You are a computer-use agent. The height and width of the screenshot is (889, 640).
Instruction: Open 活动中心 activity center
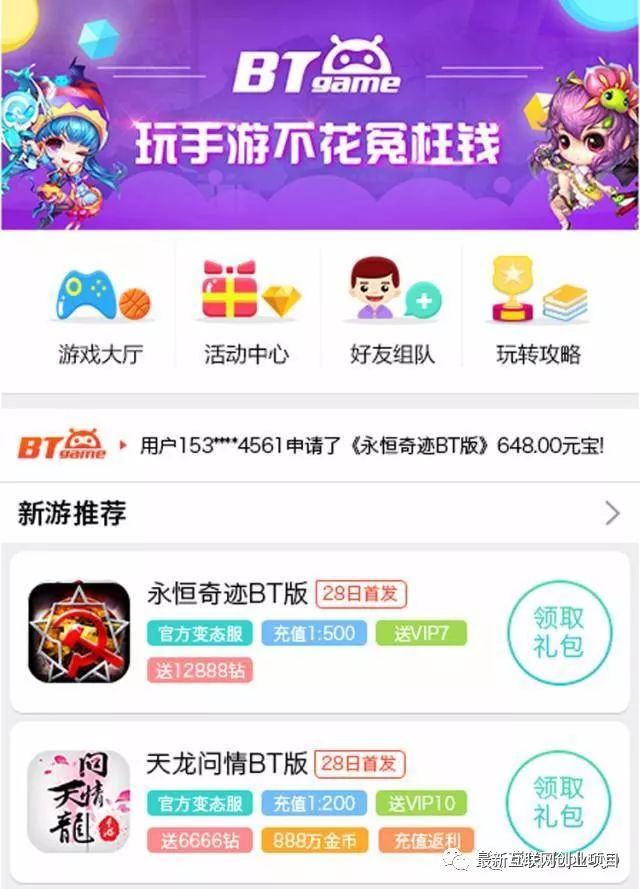tap(247, 311)
